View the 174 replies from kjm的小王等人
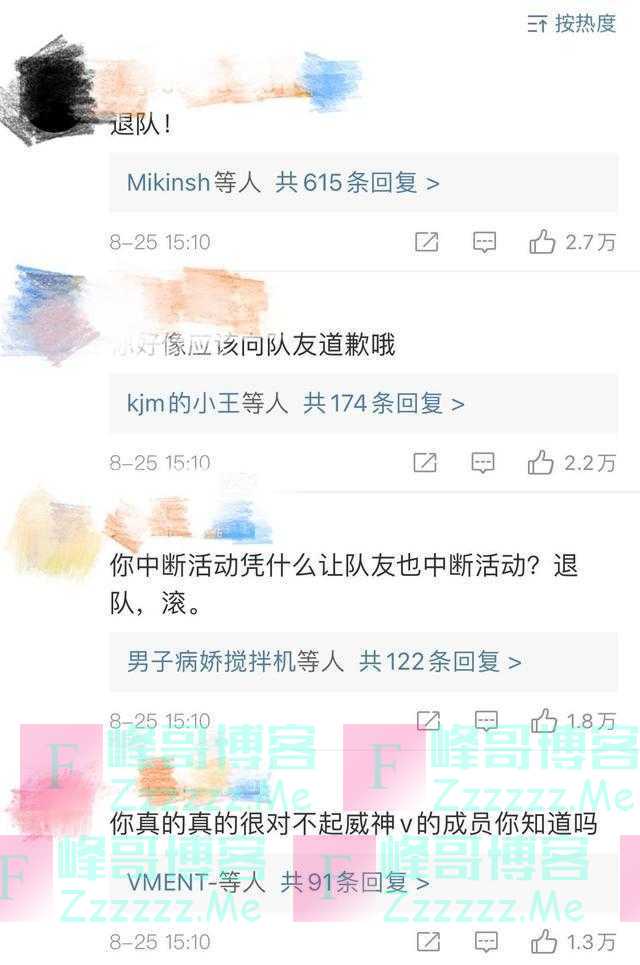The image size is (640, 965). point(296,403)
